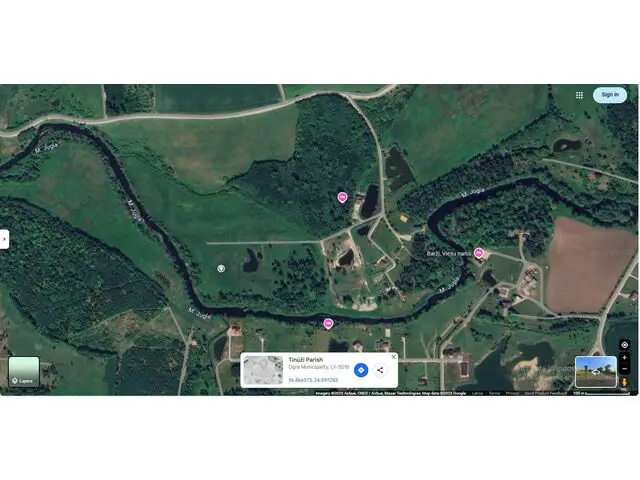Select the dropped grey map pin

tap(221, 268)
